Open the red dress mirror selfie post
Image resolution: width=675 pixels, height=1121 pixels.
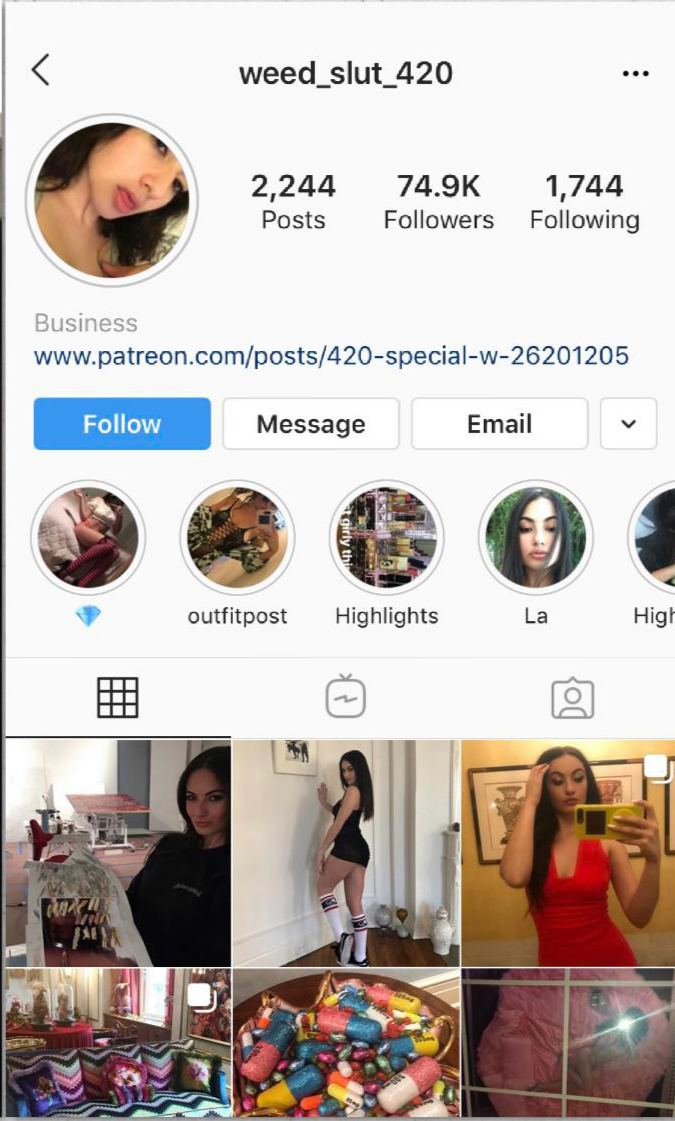click(x=568, y=852)
